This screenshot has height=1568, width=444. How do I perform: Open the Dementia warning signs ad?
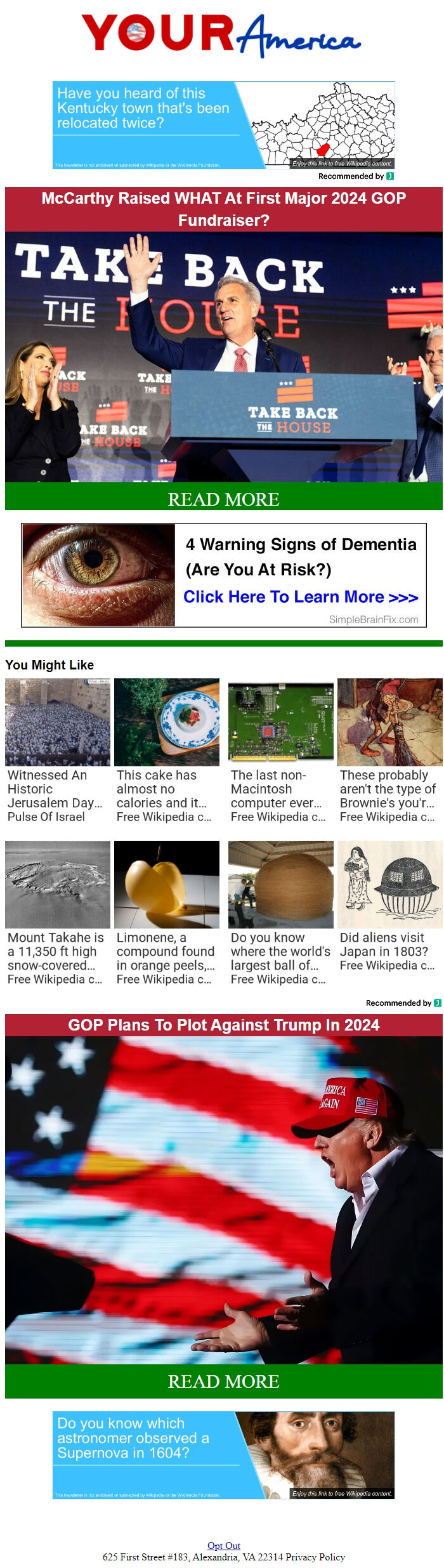tap(223, 575)
